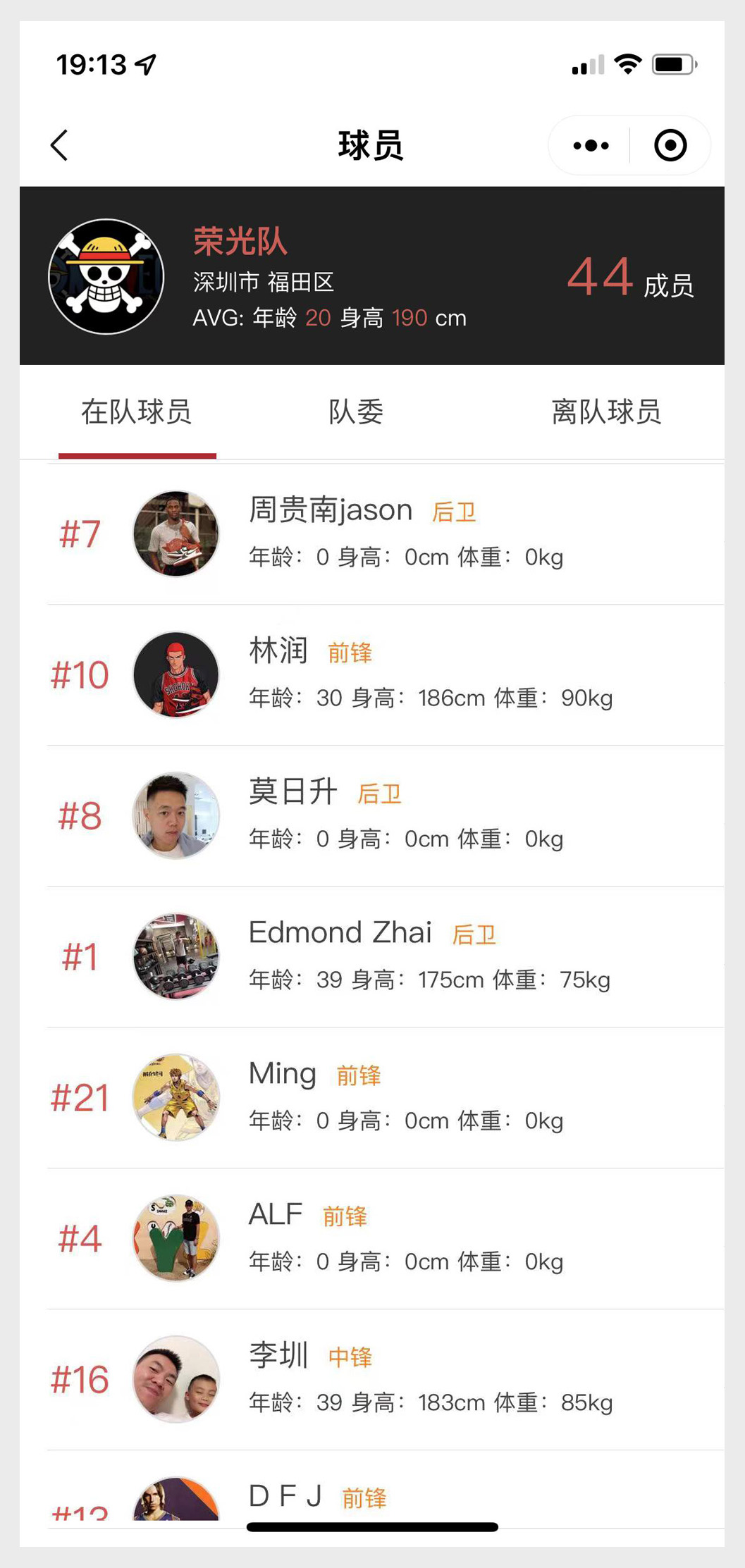The width and height of the screenshot is (745, 1568).
Task: Go back using the top-left arrow
Action: tap(59, 145)
